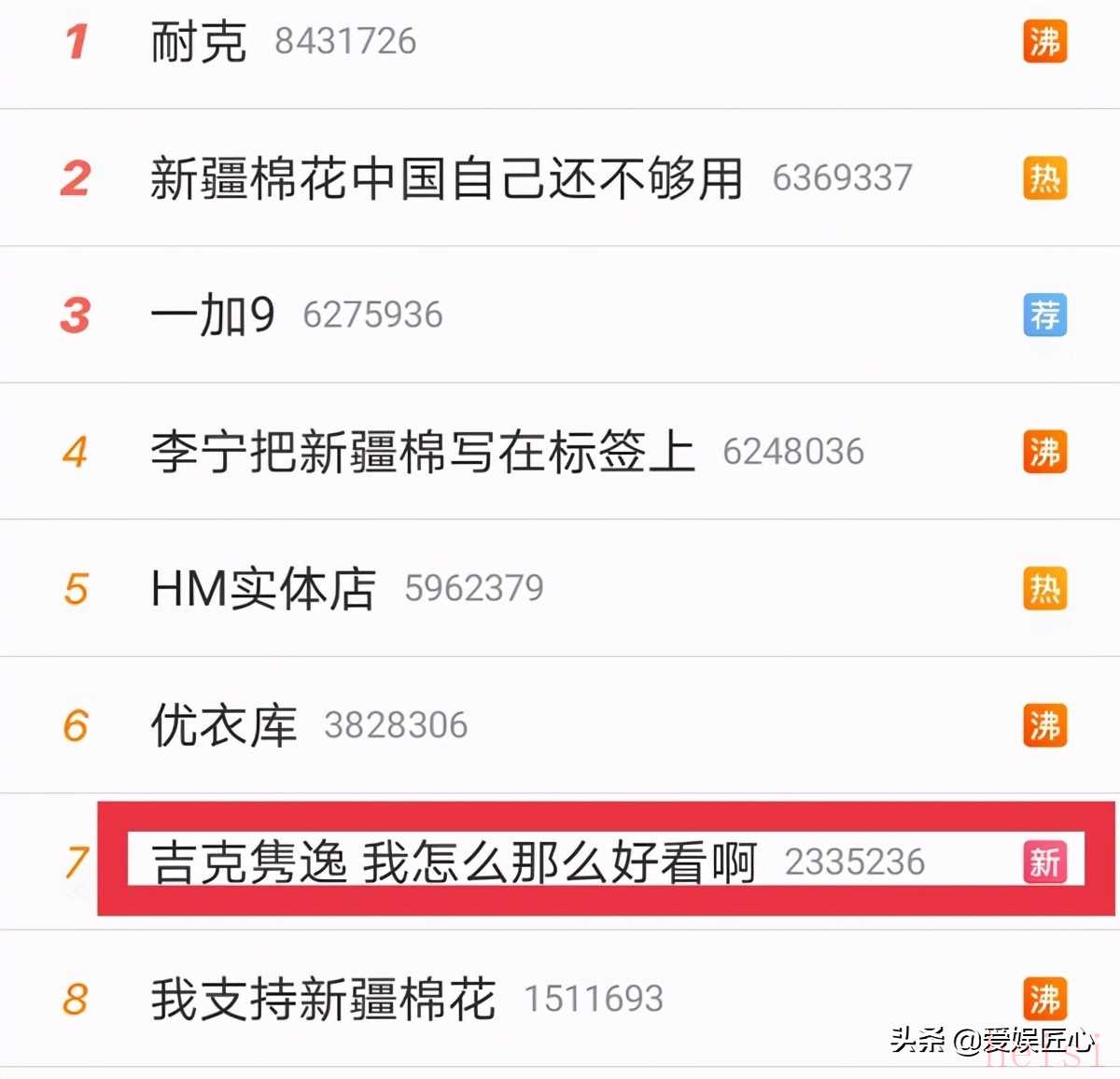Open the 优衣库 trending entry
This screenshot has height=1079, width=1120.
(224, 725)
